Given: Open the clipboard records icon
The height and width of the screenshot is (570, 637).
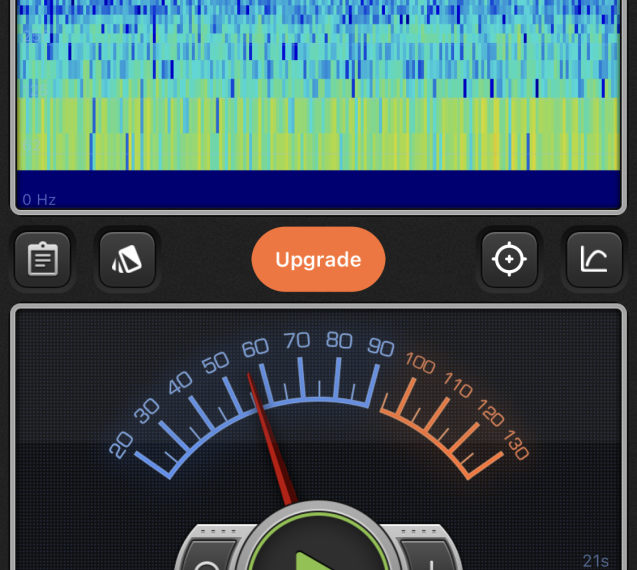Looking at the screenshot, I should pos(43,260).
